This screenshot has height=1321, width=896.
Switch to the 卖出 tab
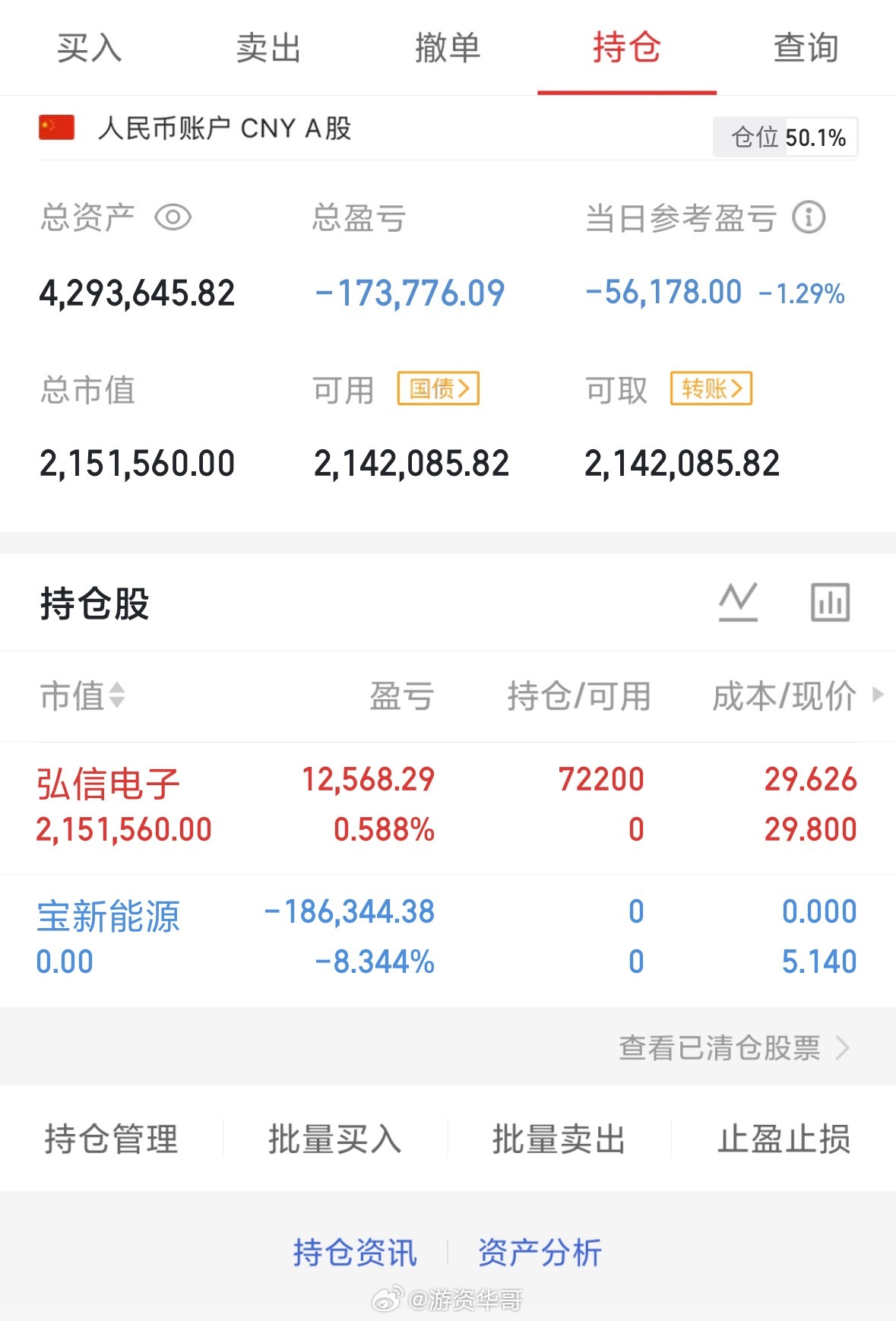[x=268, y=48]
